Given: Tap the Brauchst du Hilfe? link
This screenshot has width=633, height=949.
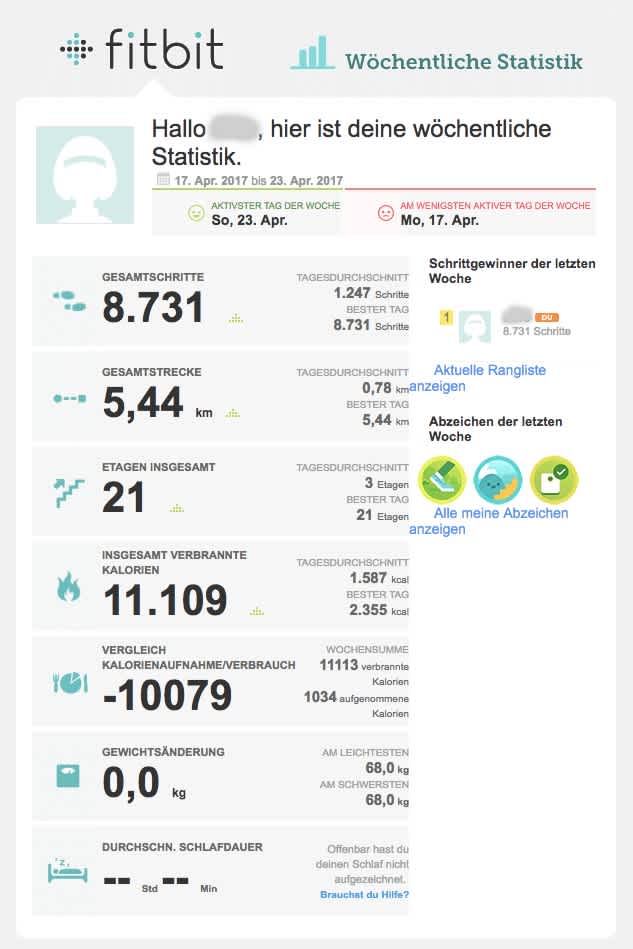Looking at the screenshot, I should click(x=364, y=894).
